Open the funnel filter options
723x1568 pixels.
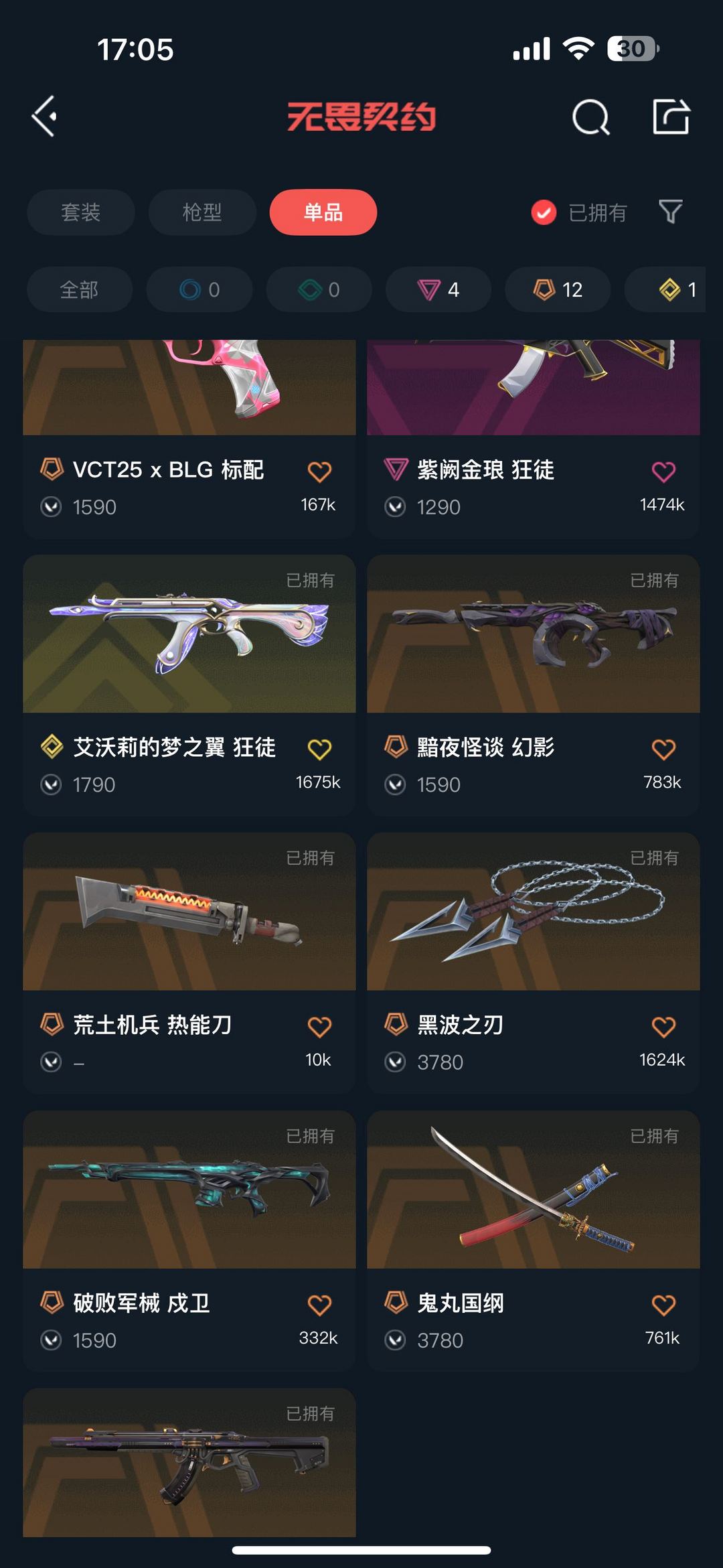click(x=670, y=212)
